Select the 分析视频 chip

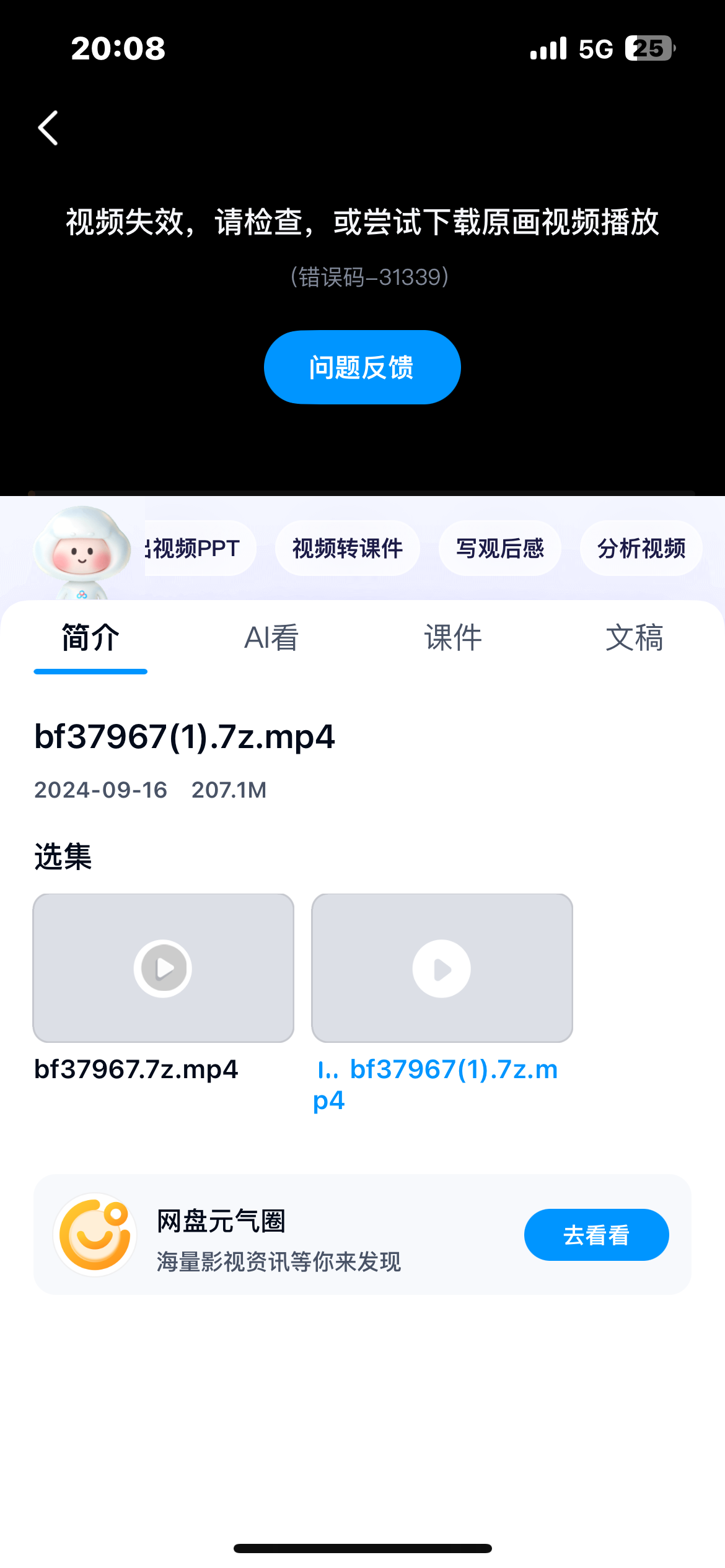[x=641, y=549]
